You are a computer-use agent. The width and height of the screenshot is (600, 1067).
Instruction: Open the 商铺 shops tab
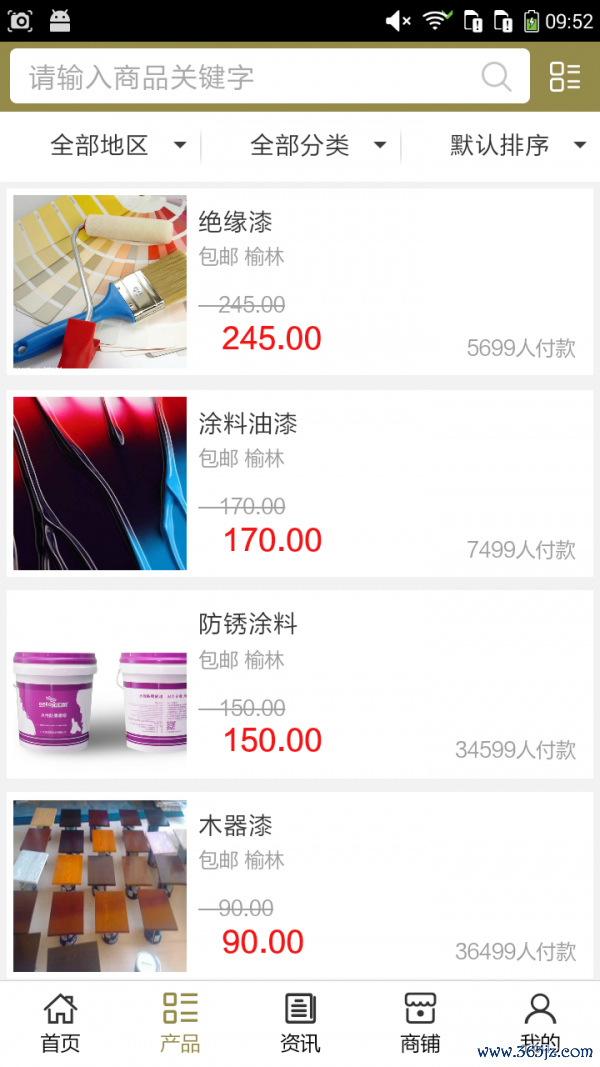pyautogui.click(x=420, y=1023)
